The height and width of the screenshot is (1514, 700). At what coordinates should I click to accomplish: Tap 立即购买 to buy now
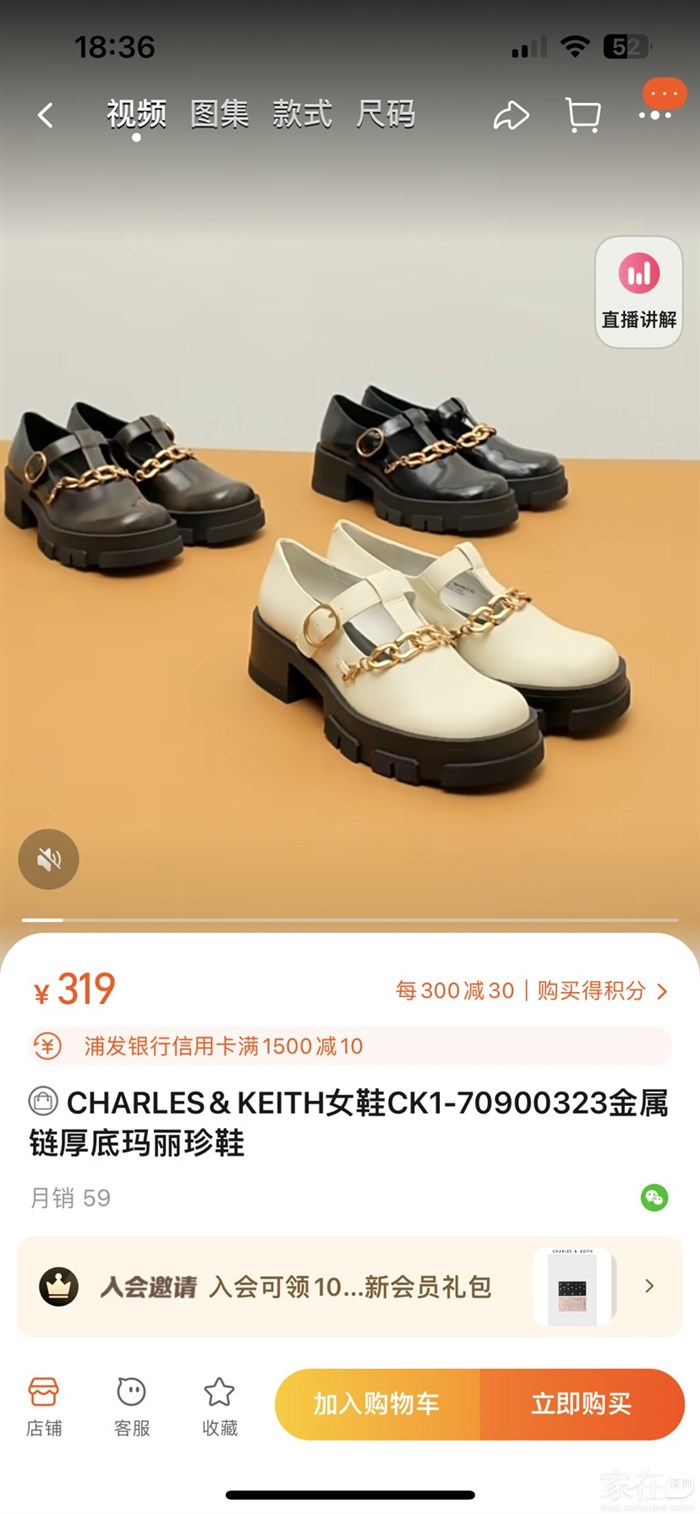582,1404
